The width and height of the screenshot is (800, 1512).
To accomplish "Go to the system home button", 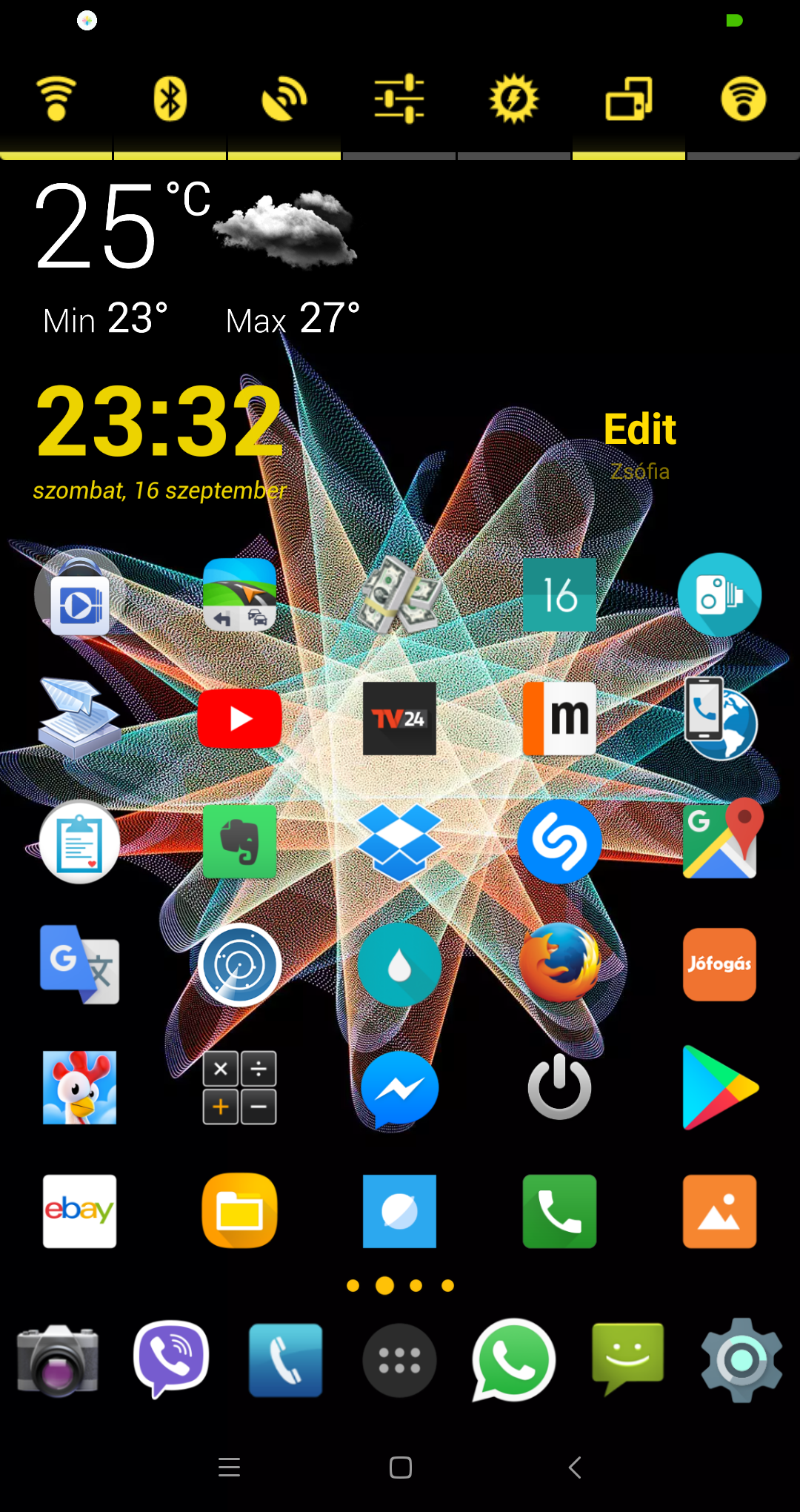I will click(x=400, y=1468).
